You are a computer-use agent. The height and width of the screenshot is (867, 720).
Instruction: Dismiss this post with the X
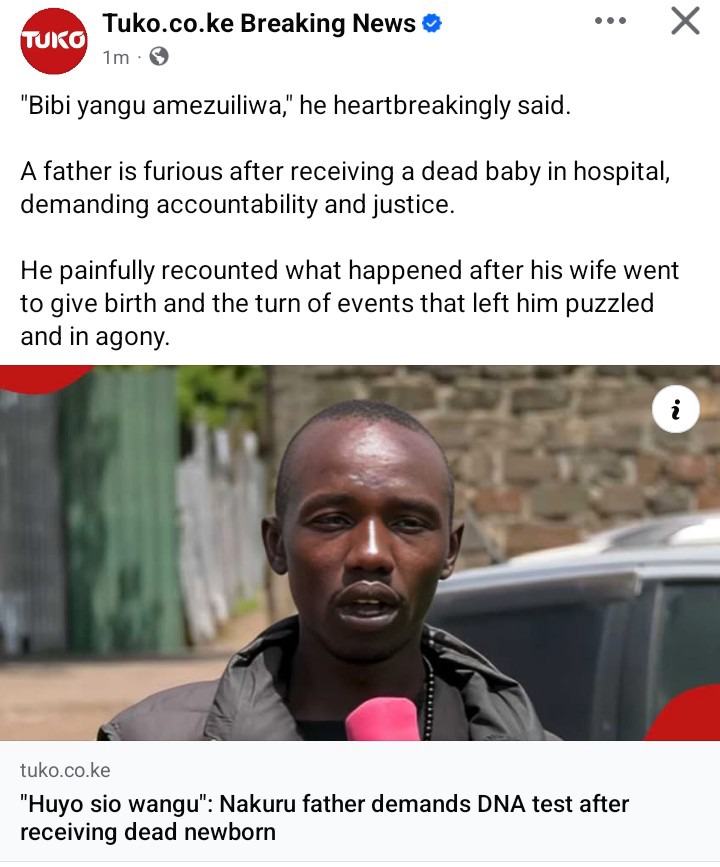pos(685,21)
